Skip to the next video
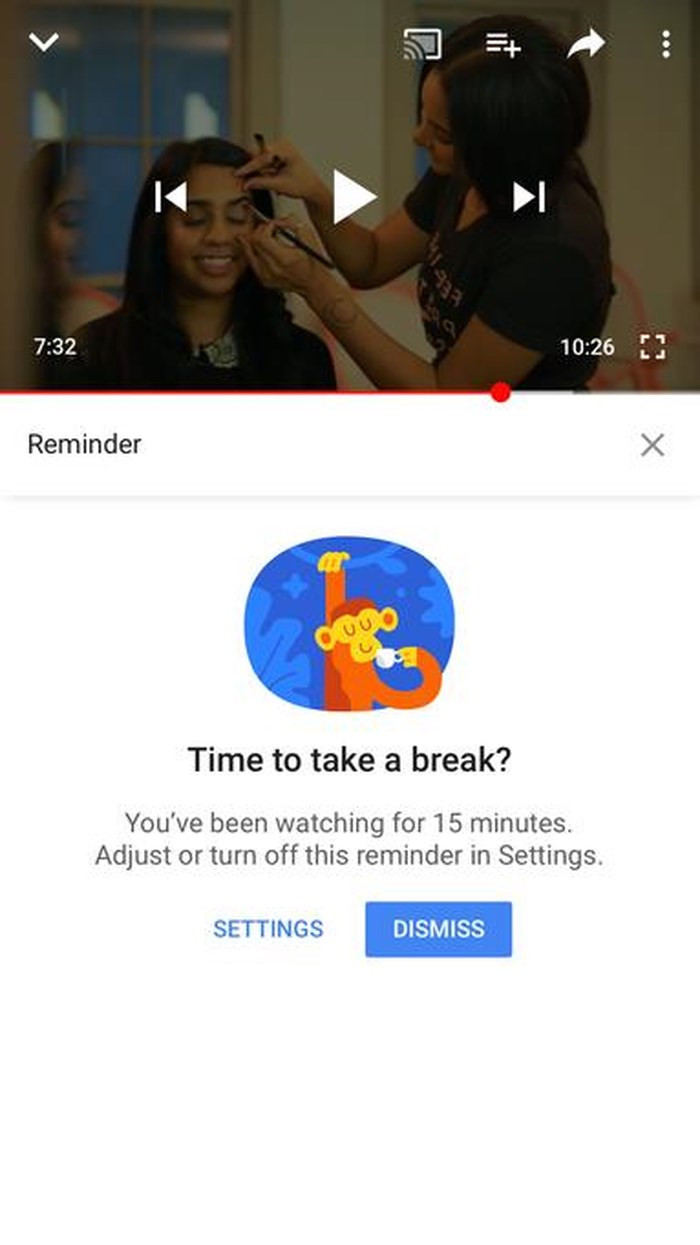This screenshot has height=1245, width=700. (x=529, y=197)
